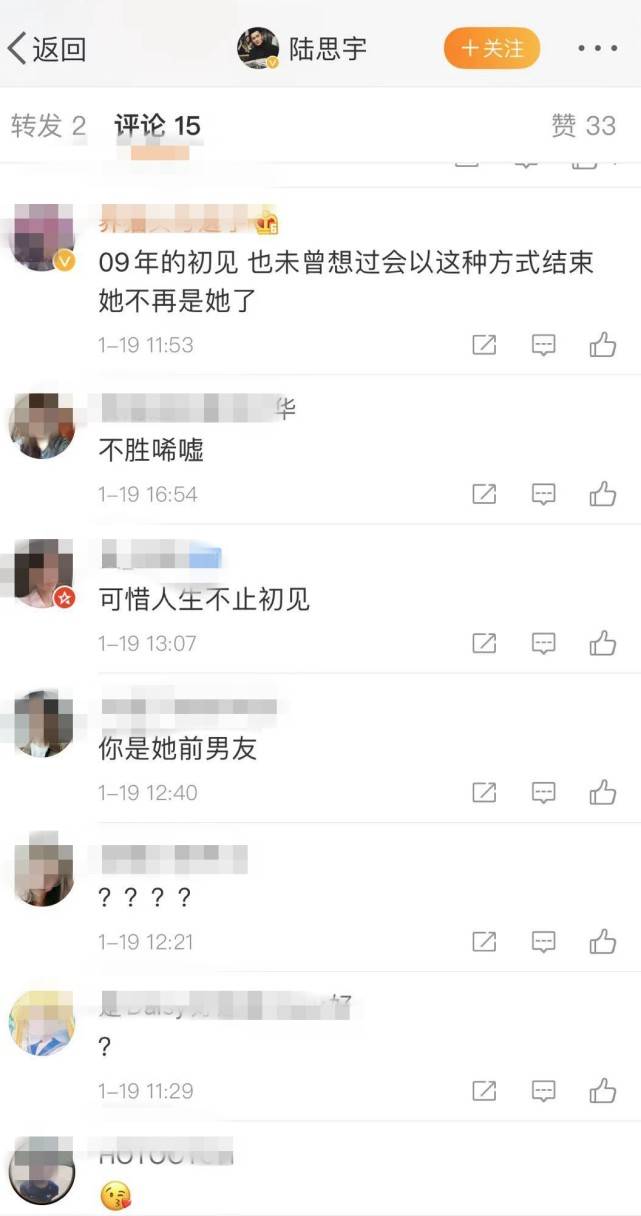Repost the comment '09年的初见'
This screenshot has width=641, height=1216.
coord(484,345)
